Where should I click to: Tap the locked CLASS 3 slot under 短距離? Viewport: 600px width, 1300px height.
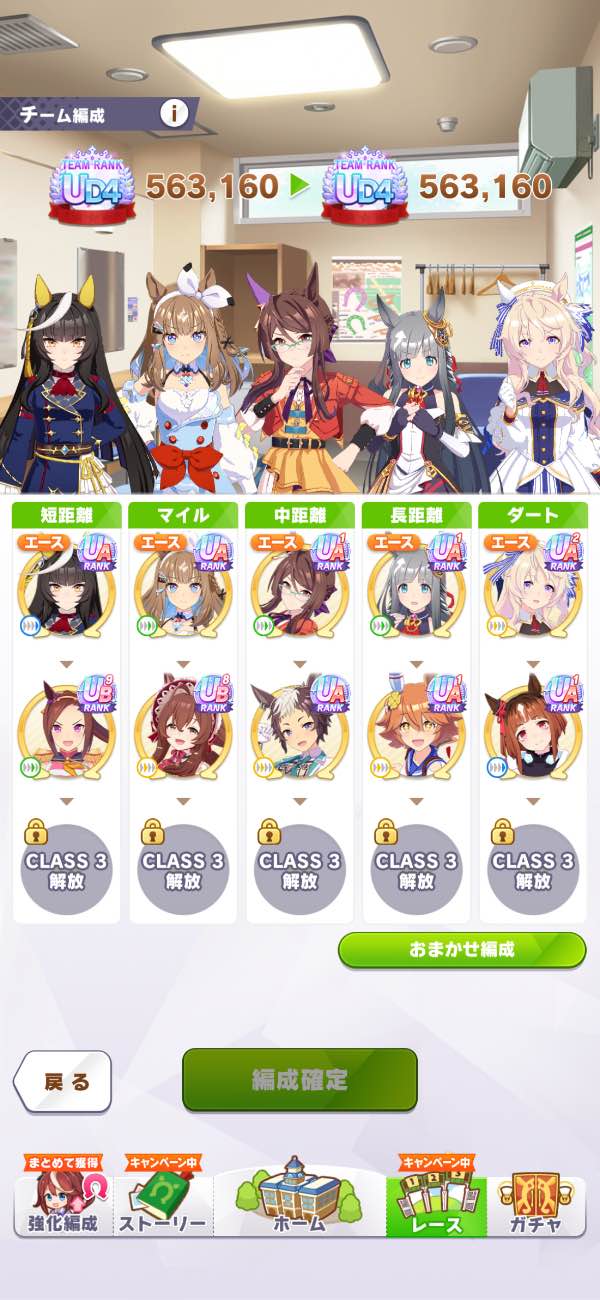pyautogui.click(x=67, y=866)
